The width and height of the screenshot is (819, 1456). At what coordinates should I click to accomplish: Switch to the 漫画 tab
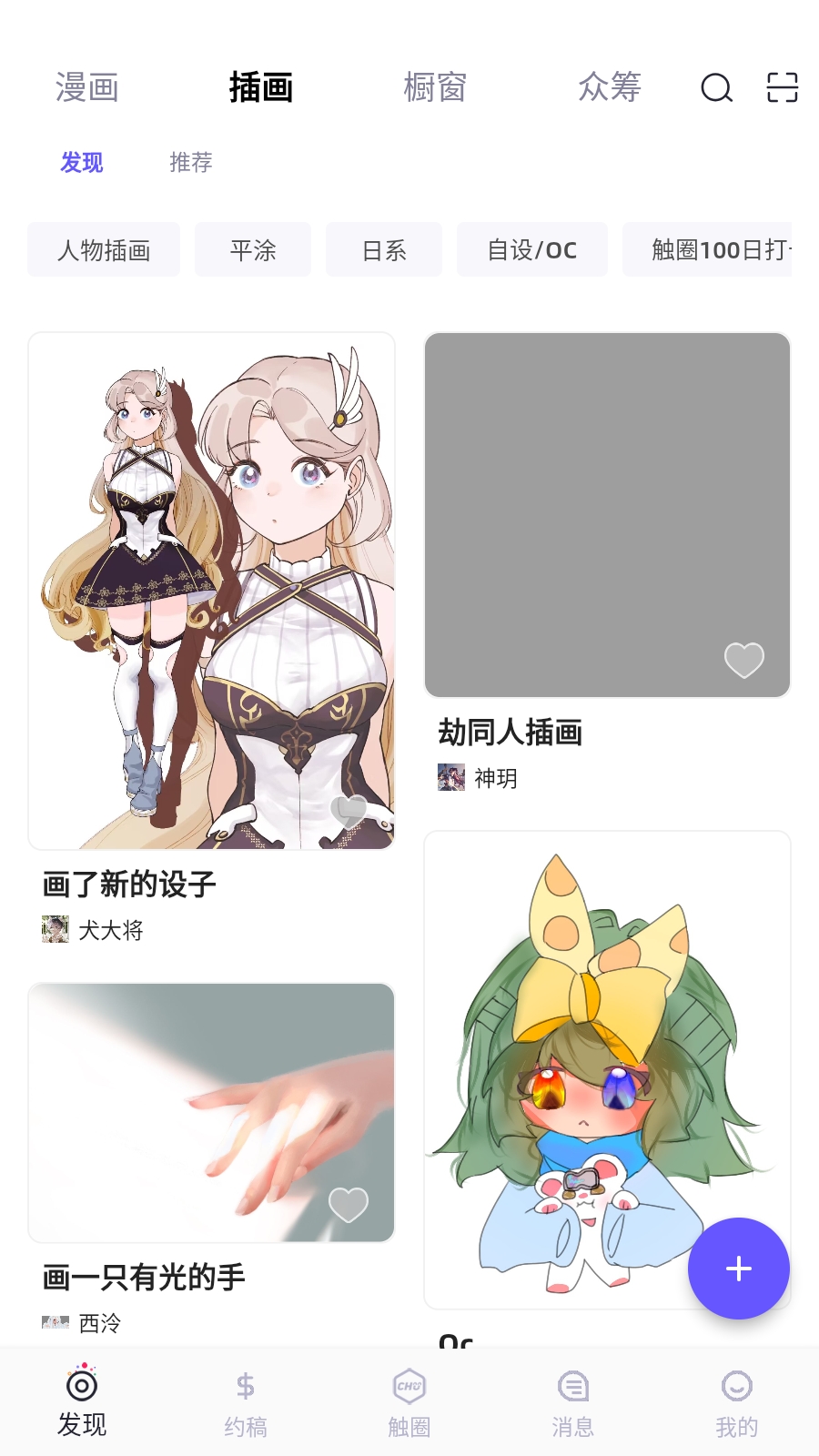coord(87,88)
